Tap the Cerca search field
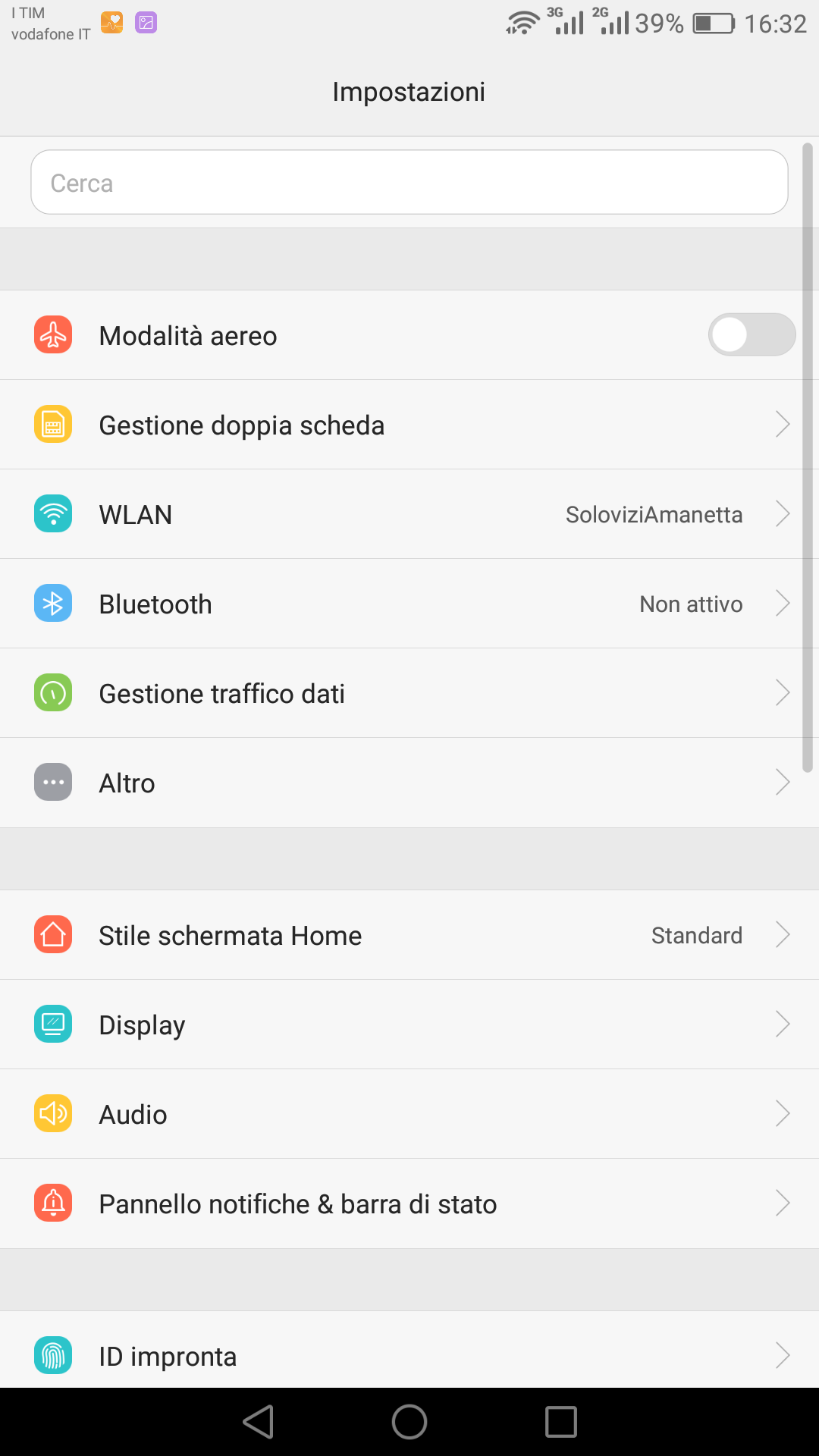 coord(409,182)
